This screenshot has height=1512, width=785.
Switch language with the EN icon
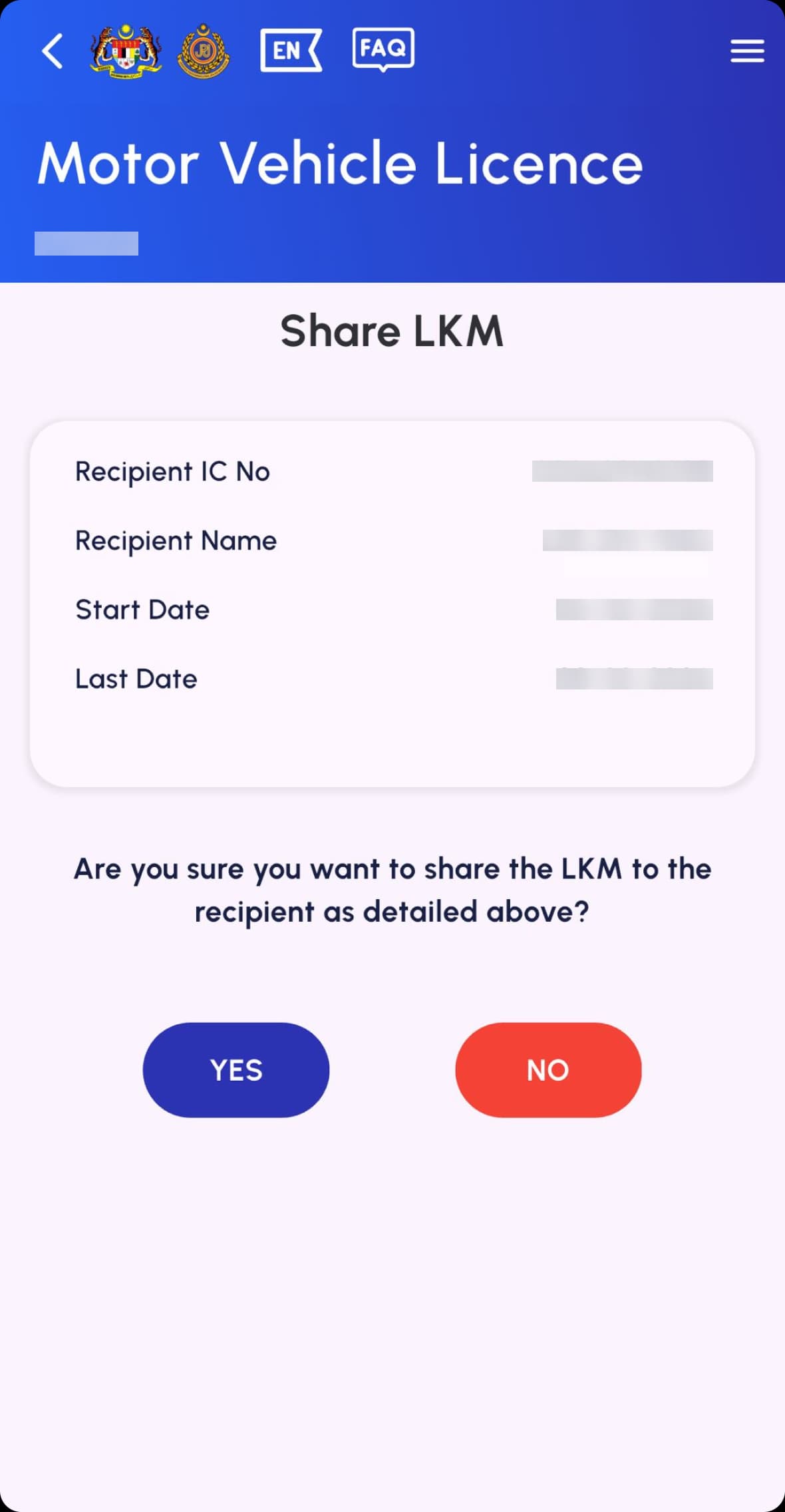tap(291, 50)
